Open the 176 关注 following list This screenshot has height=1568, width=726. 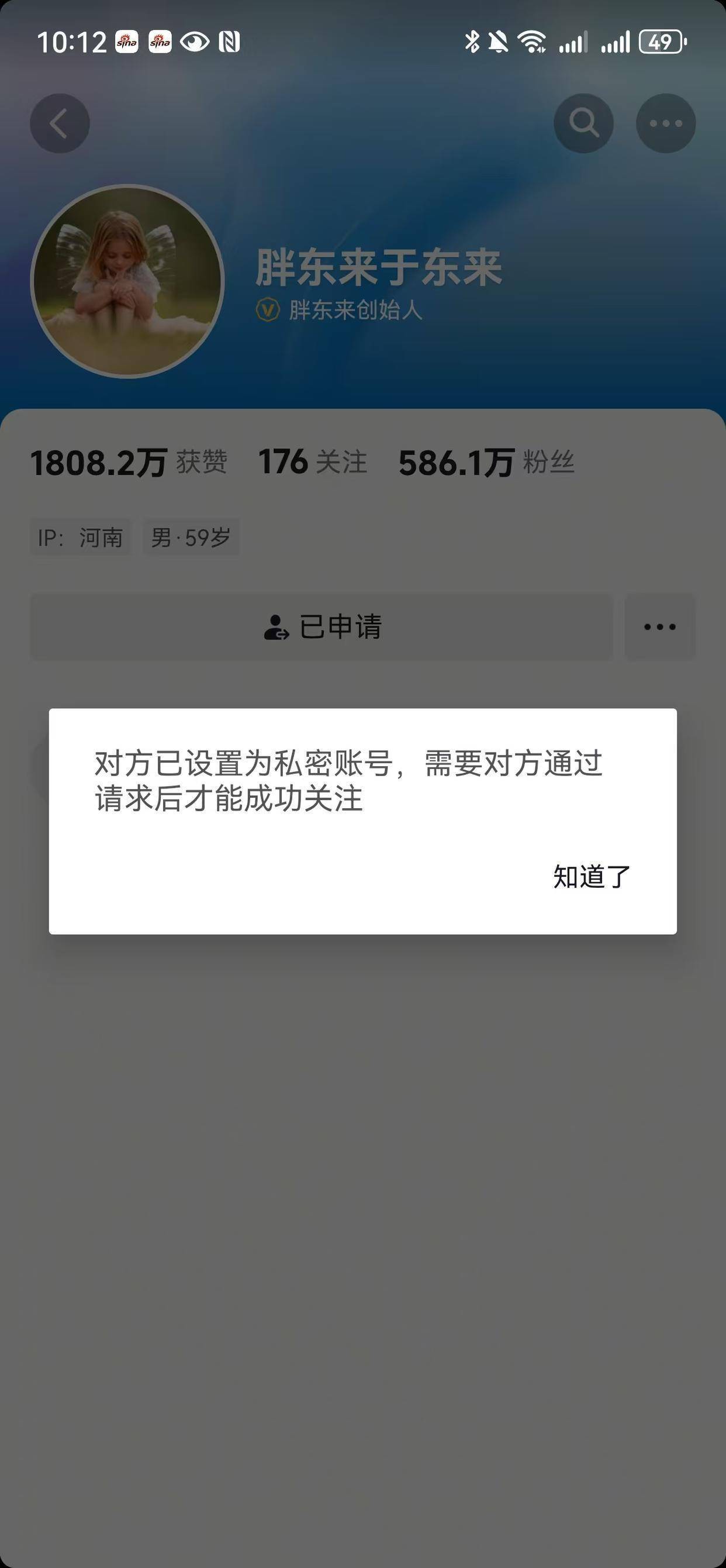pyautogui.click(x=313, y=462)
